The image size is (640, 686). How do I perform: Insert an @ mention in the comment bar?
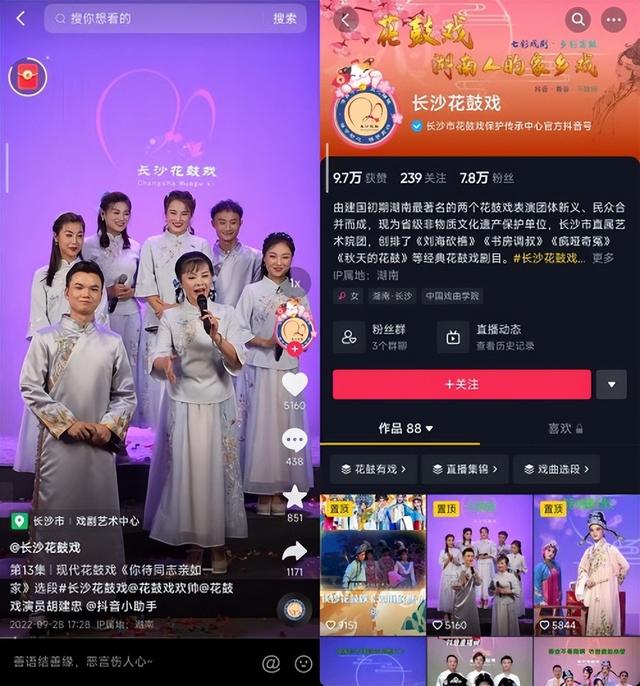(x=270, y=663)
